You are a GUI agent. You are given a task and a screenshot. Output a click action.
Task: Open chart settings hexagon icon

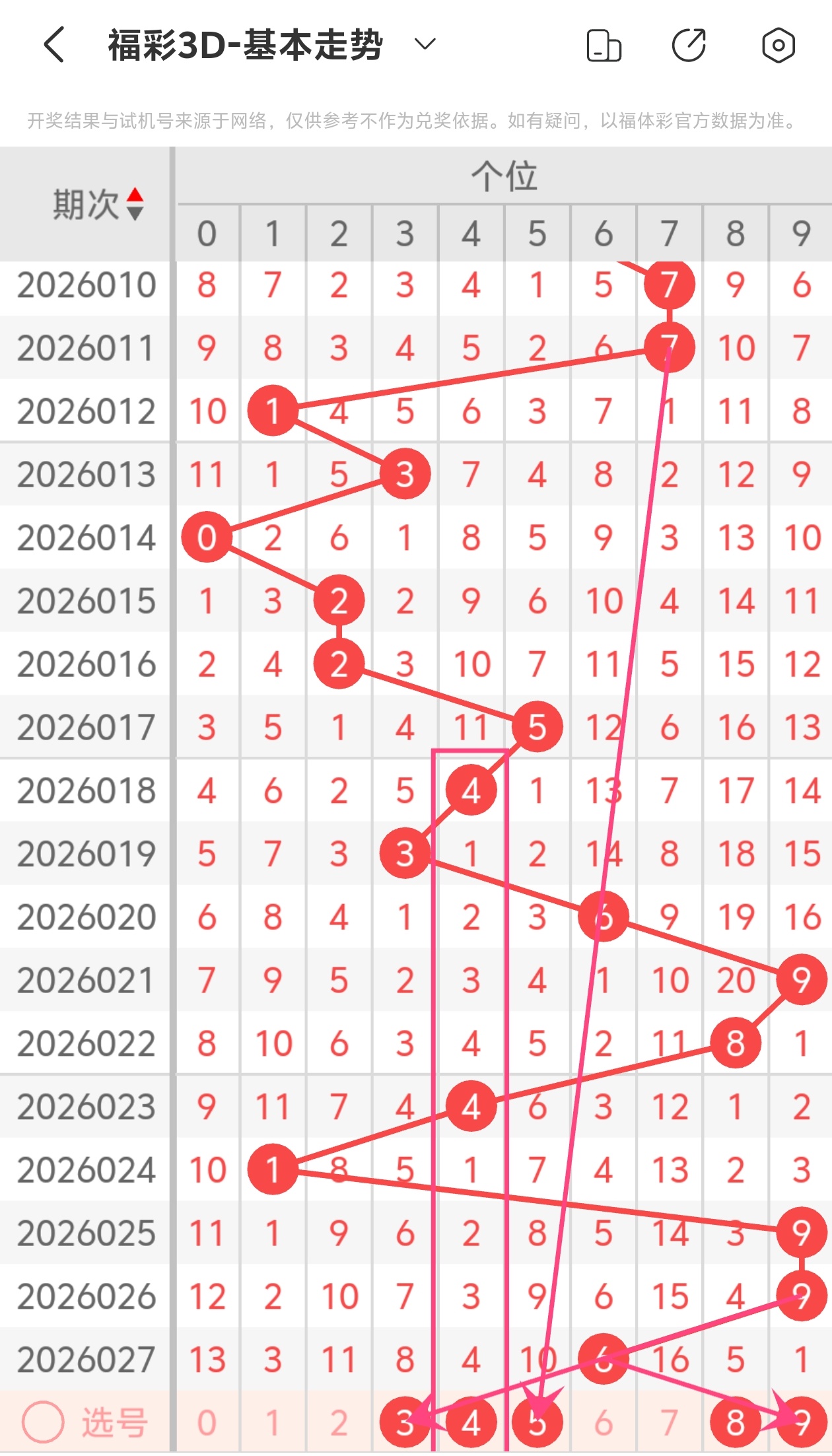pyautogui.click(x=778, y=46)
